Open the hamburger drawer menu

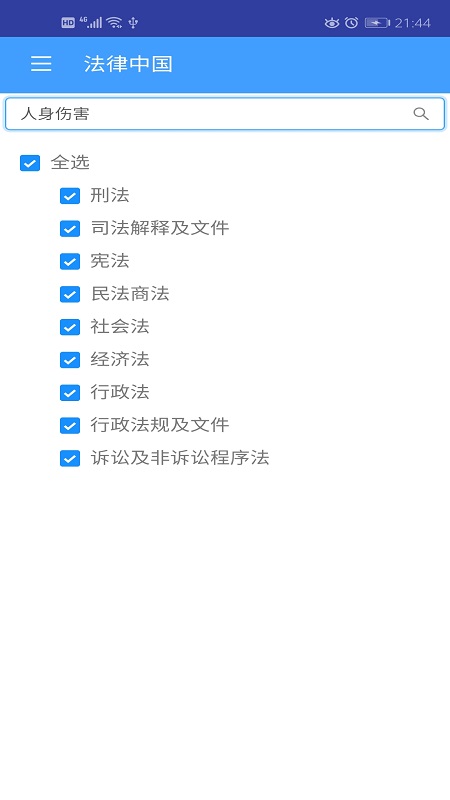click(x=41, y=64)
